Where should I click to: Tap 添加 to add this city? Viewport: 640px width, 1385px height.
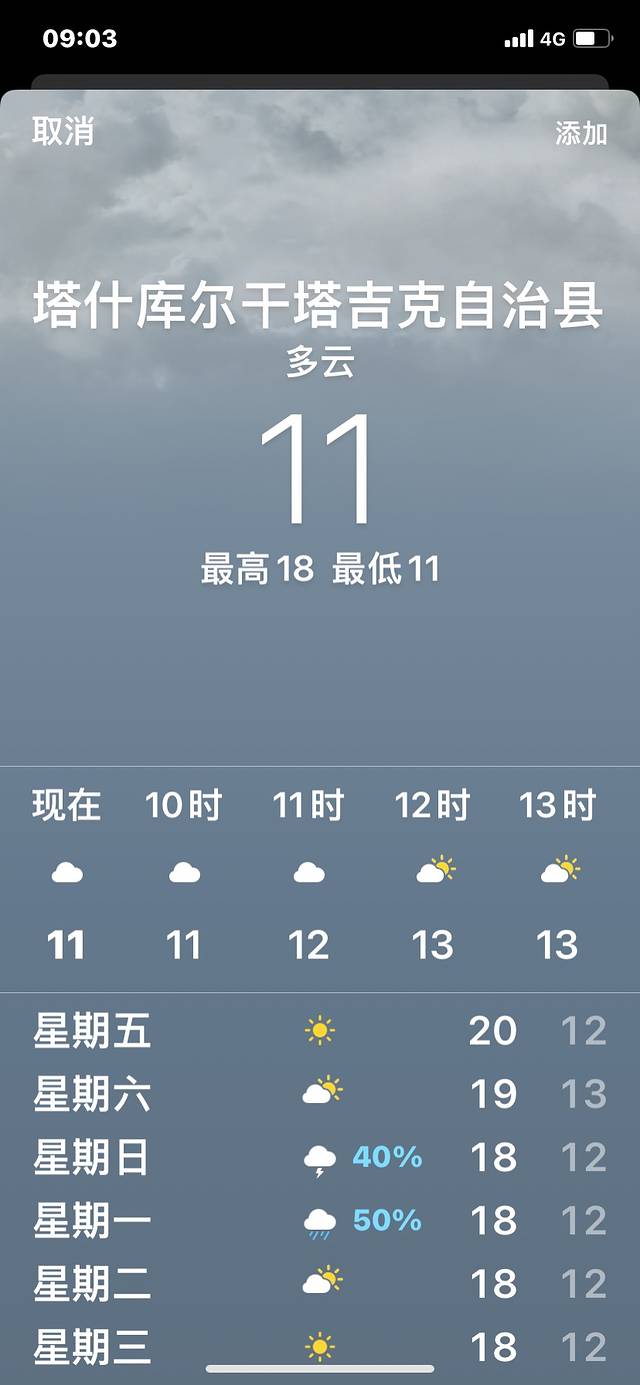581,133
